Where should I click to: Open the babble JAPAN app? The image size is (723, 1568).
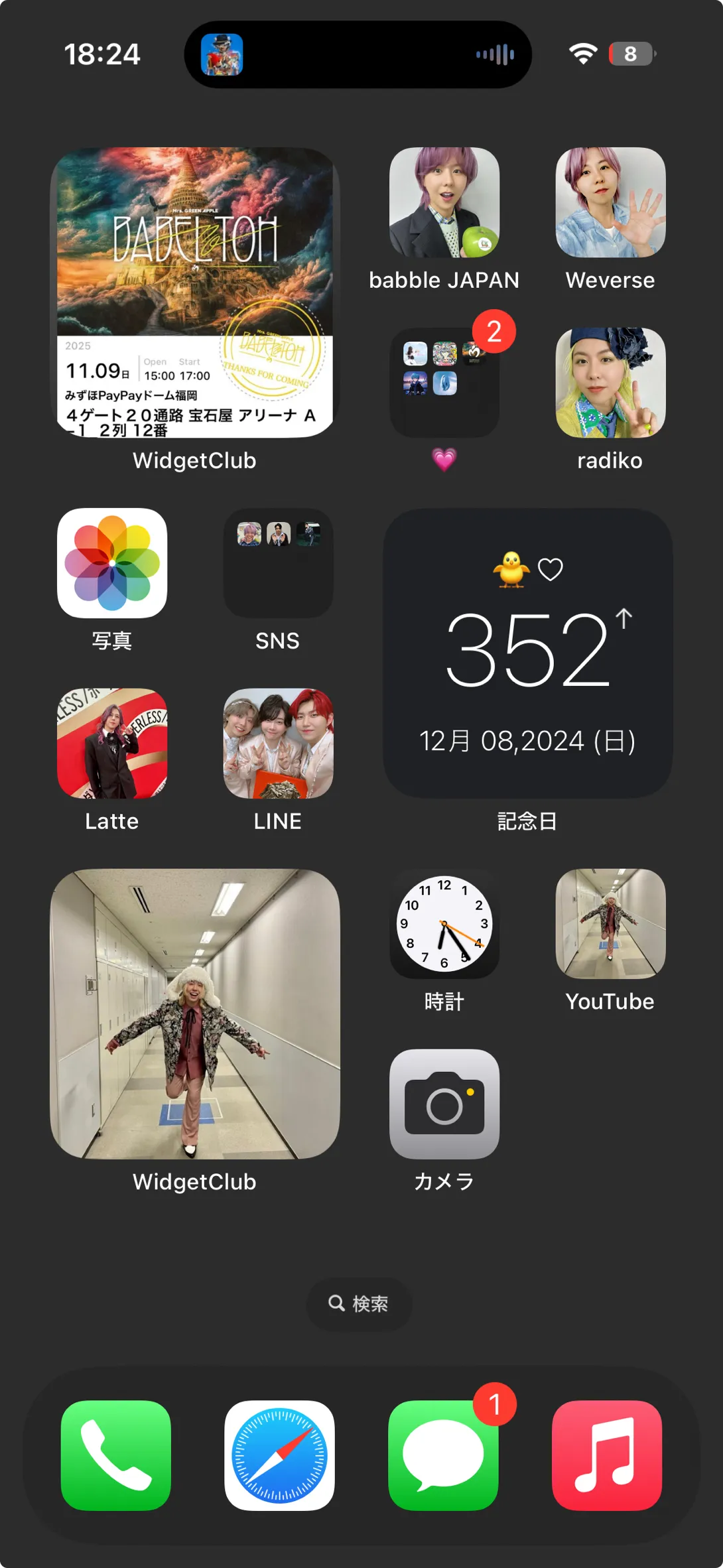444,203
